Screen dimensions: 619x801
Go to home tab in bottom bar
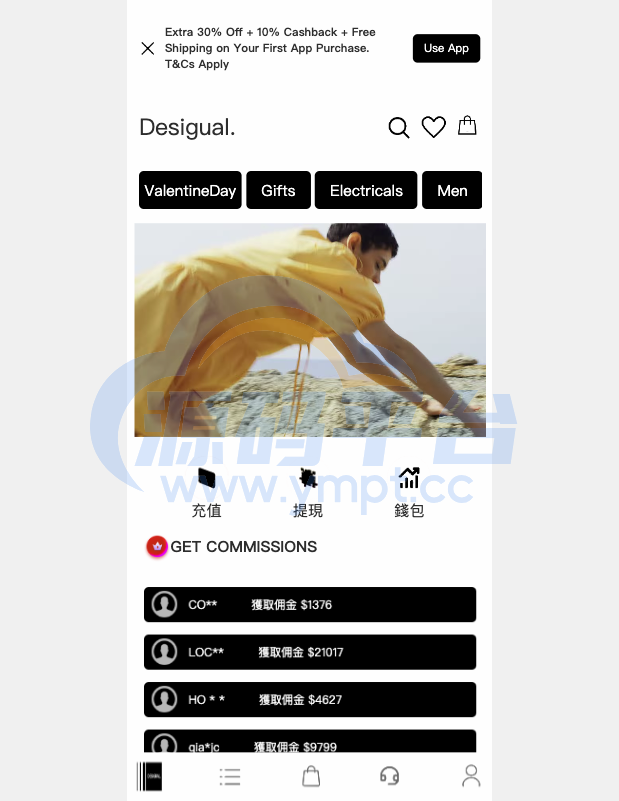(x=149, y=776)
